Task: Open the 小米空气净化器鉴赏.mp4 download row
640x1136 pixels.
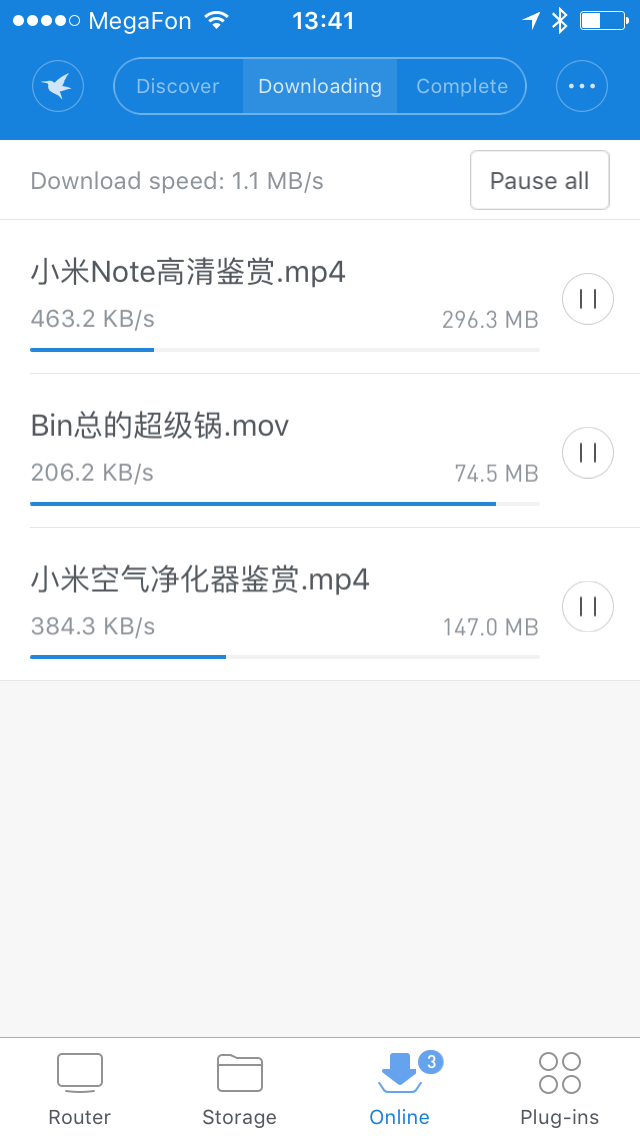Action: pyautogui.click(x=285, y=604)
